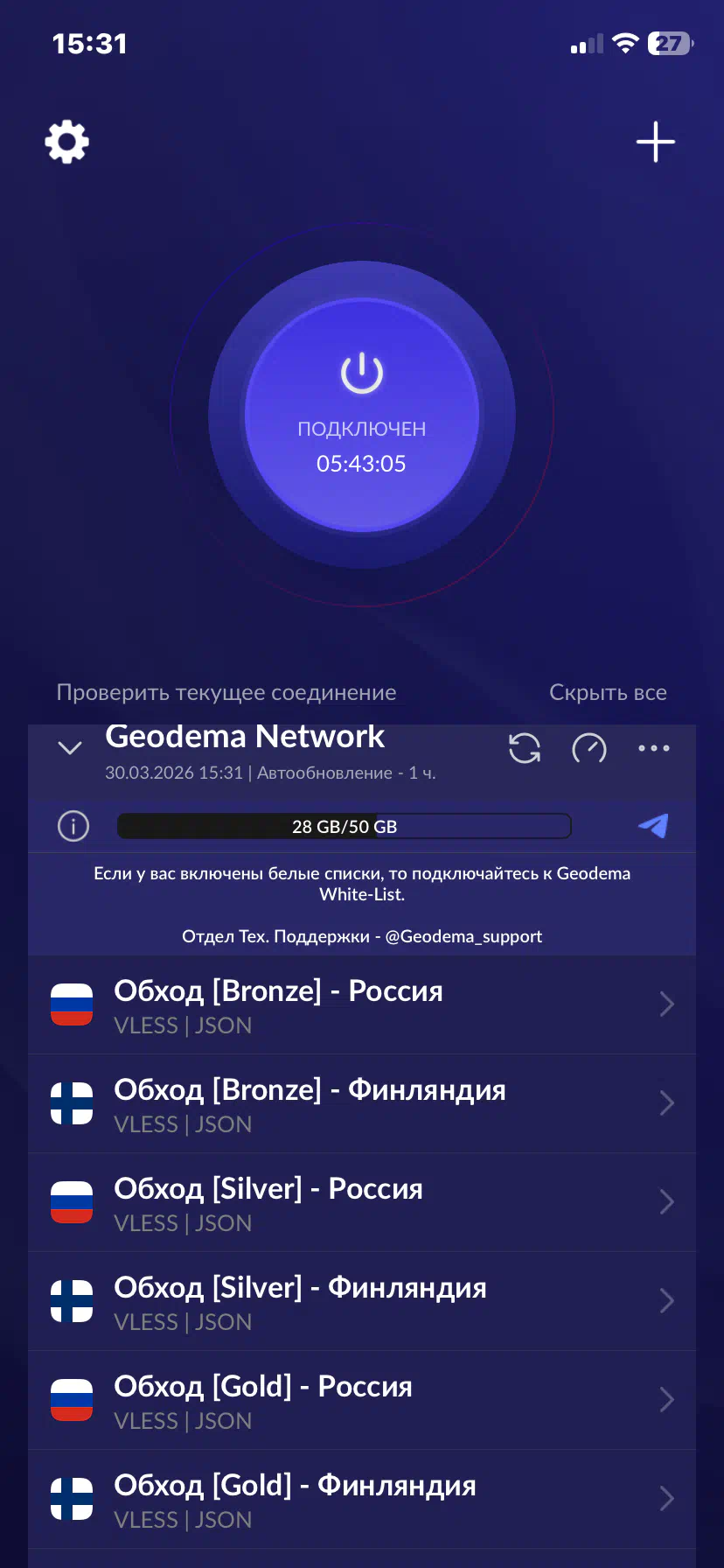Tap Скрыть все

608,692
